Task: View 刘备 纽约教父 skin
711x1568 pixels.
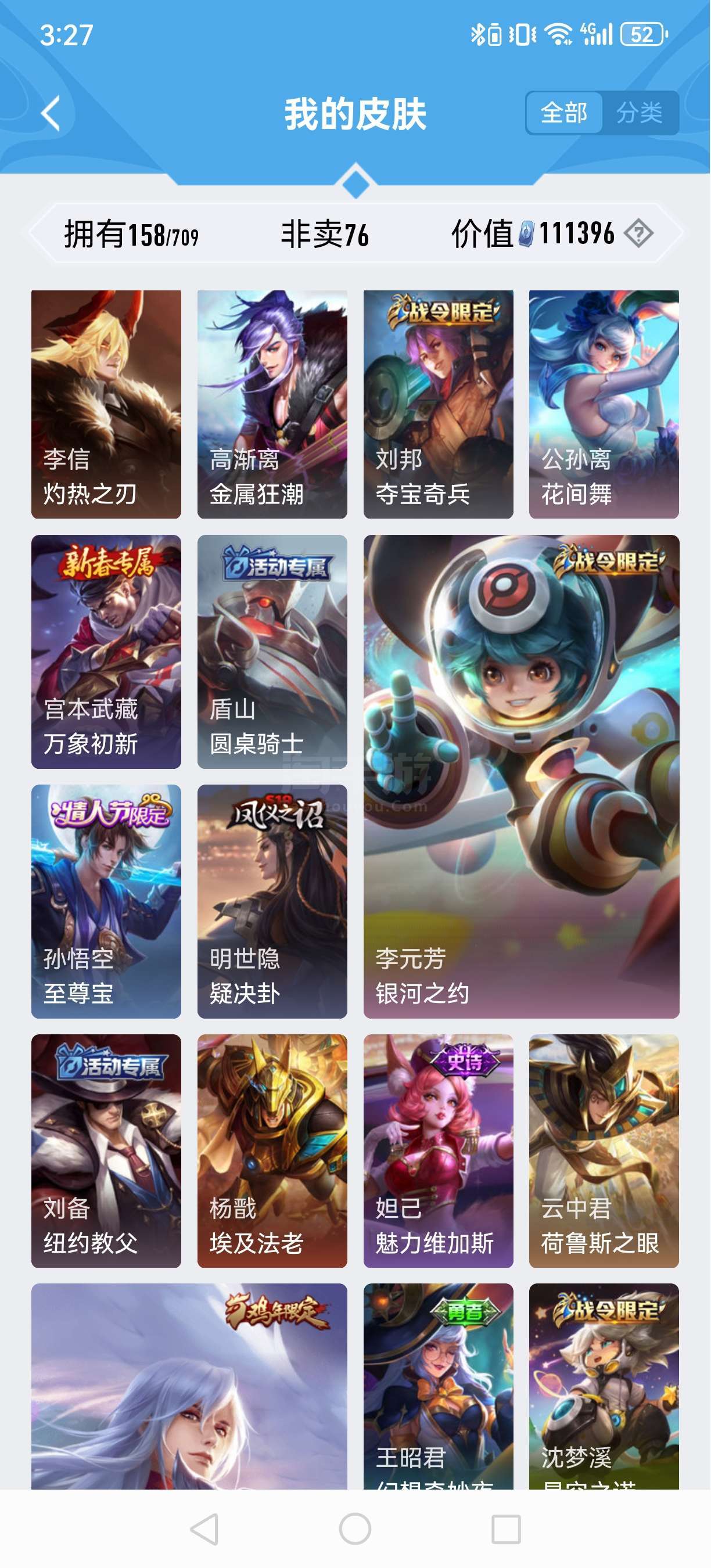Action: [106, 1151]
